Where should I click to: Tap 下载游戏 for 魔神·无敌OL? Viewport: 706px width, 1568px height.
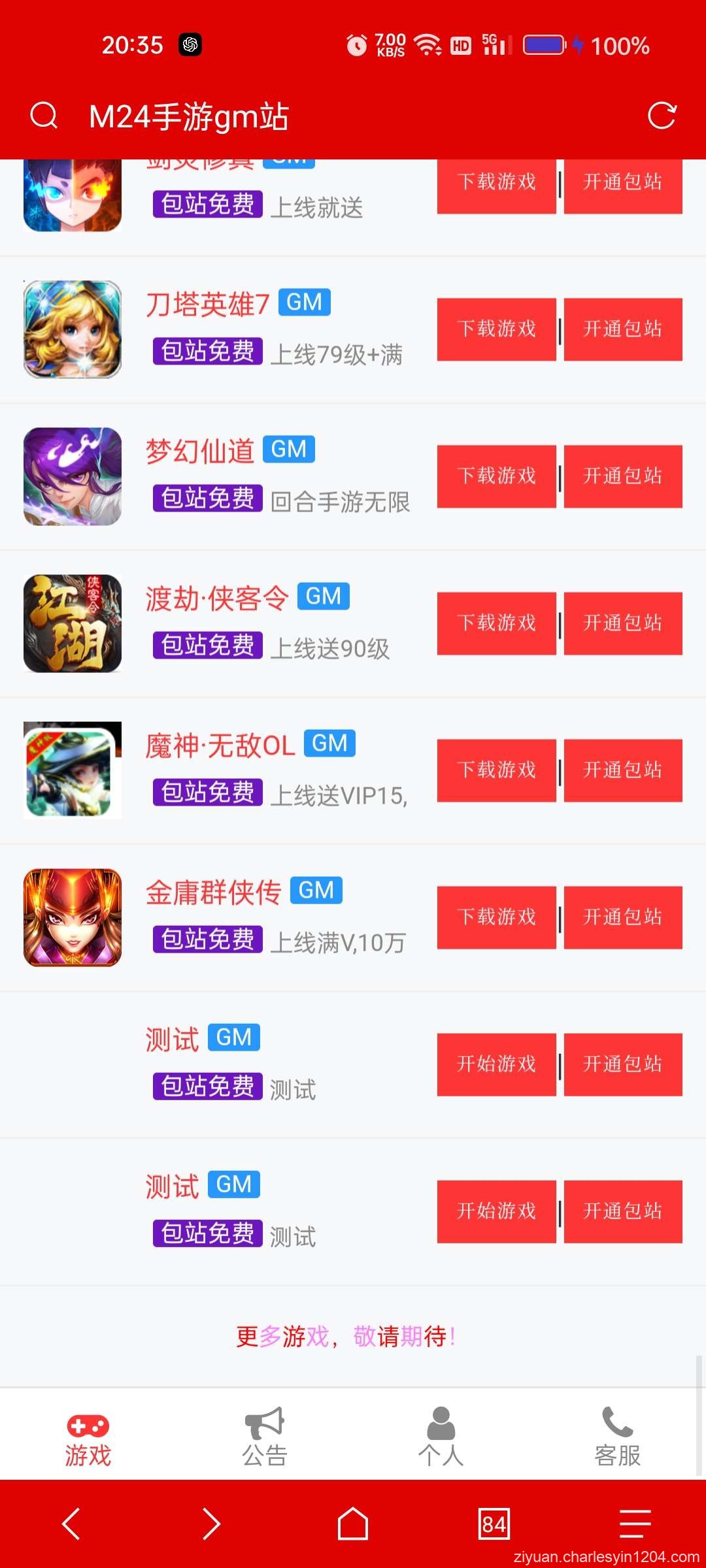(497, 770)
